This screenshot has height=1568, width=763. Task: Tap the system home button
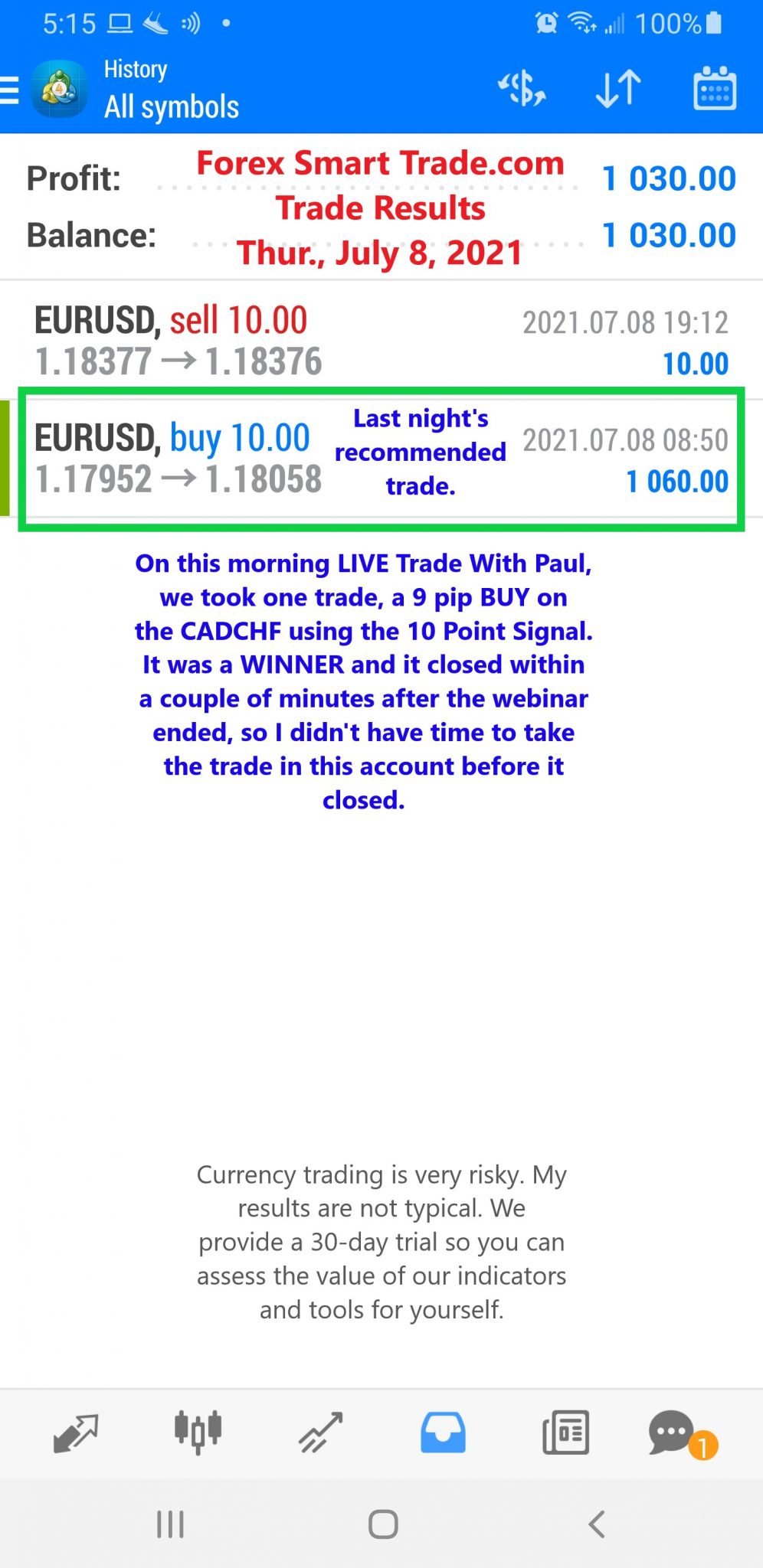[x=382, y=1524]
